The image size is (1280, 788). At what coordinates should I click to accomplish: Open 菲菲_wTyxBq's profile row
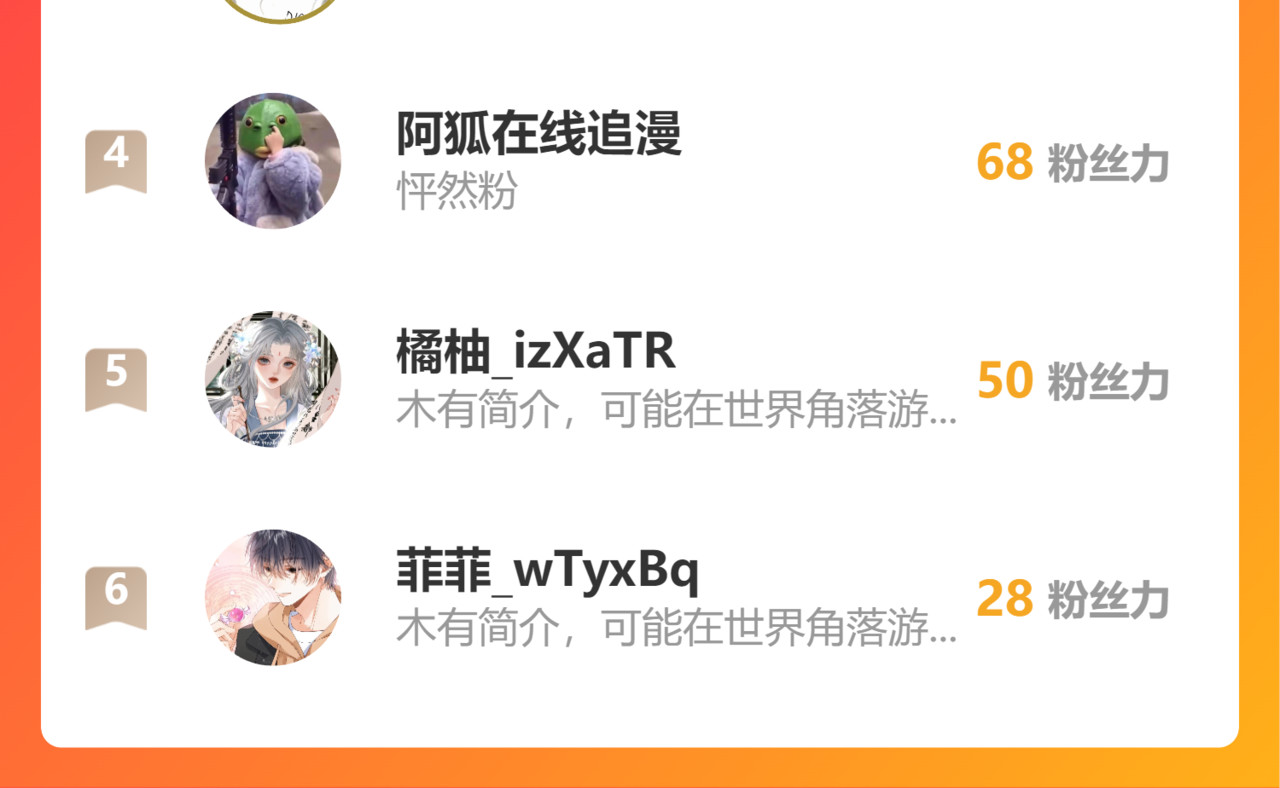click(x=640, y=597)
